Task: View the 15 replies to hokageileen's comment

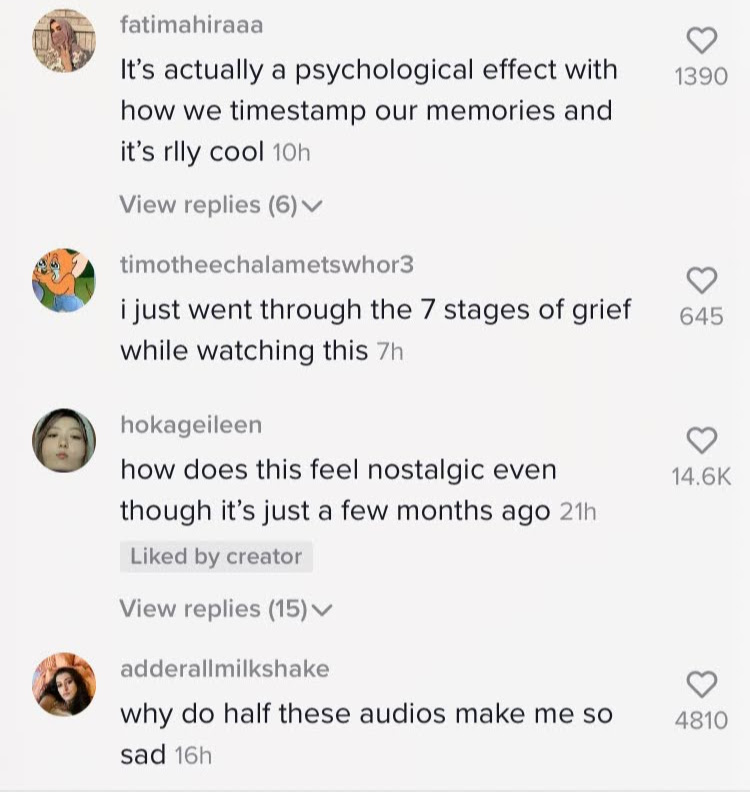Action: point(225,608)
